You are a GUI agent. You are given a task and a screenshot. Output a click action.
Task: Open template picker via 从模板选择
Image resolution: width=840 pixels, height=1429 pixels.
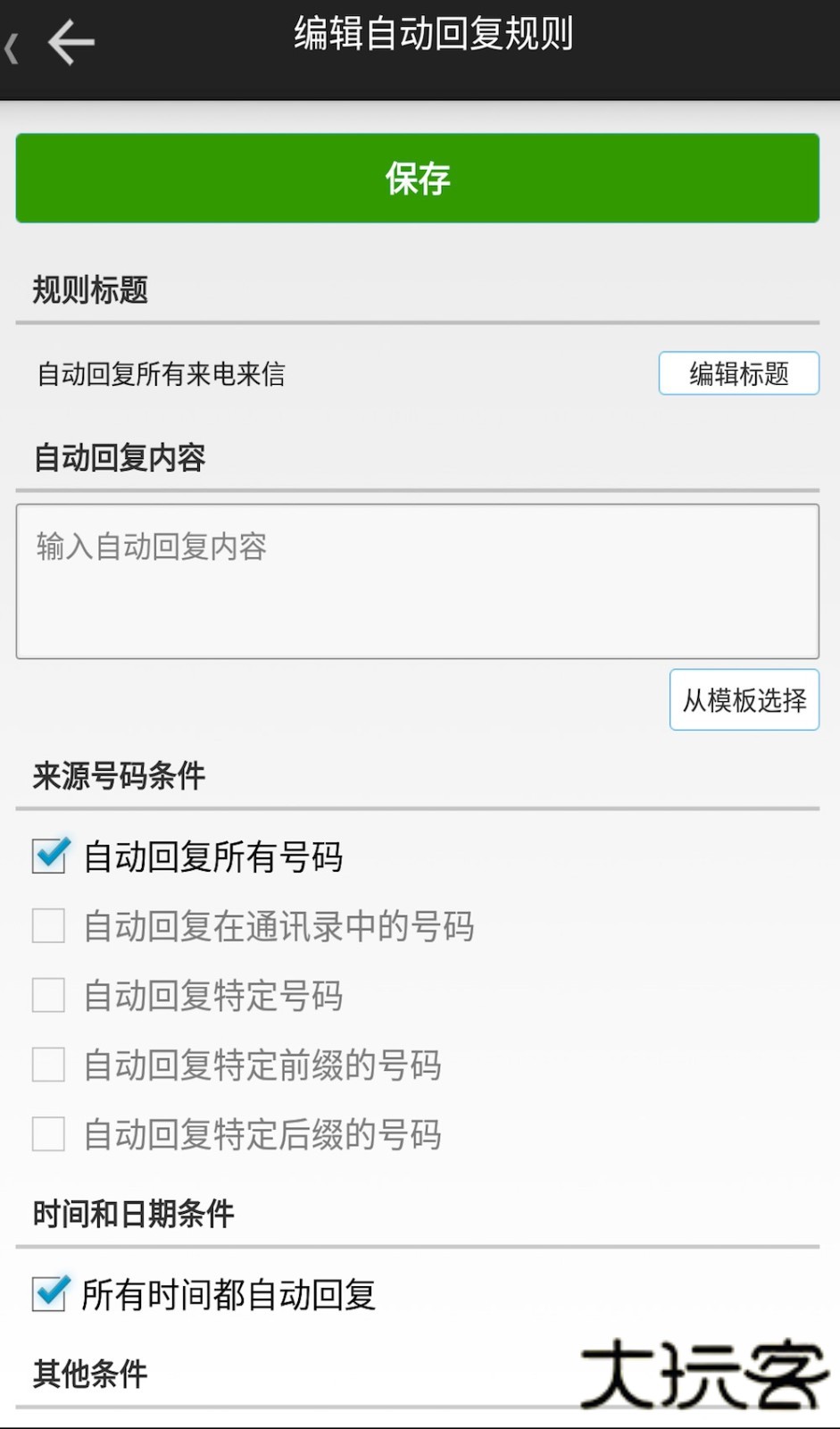[744, 700]
